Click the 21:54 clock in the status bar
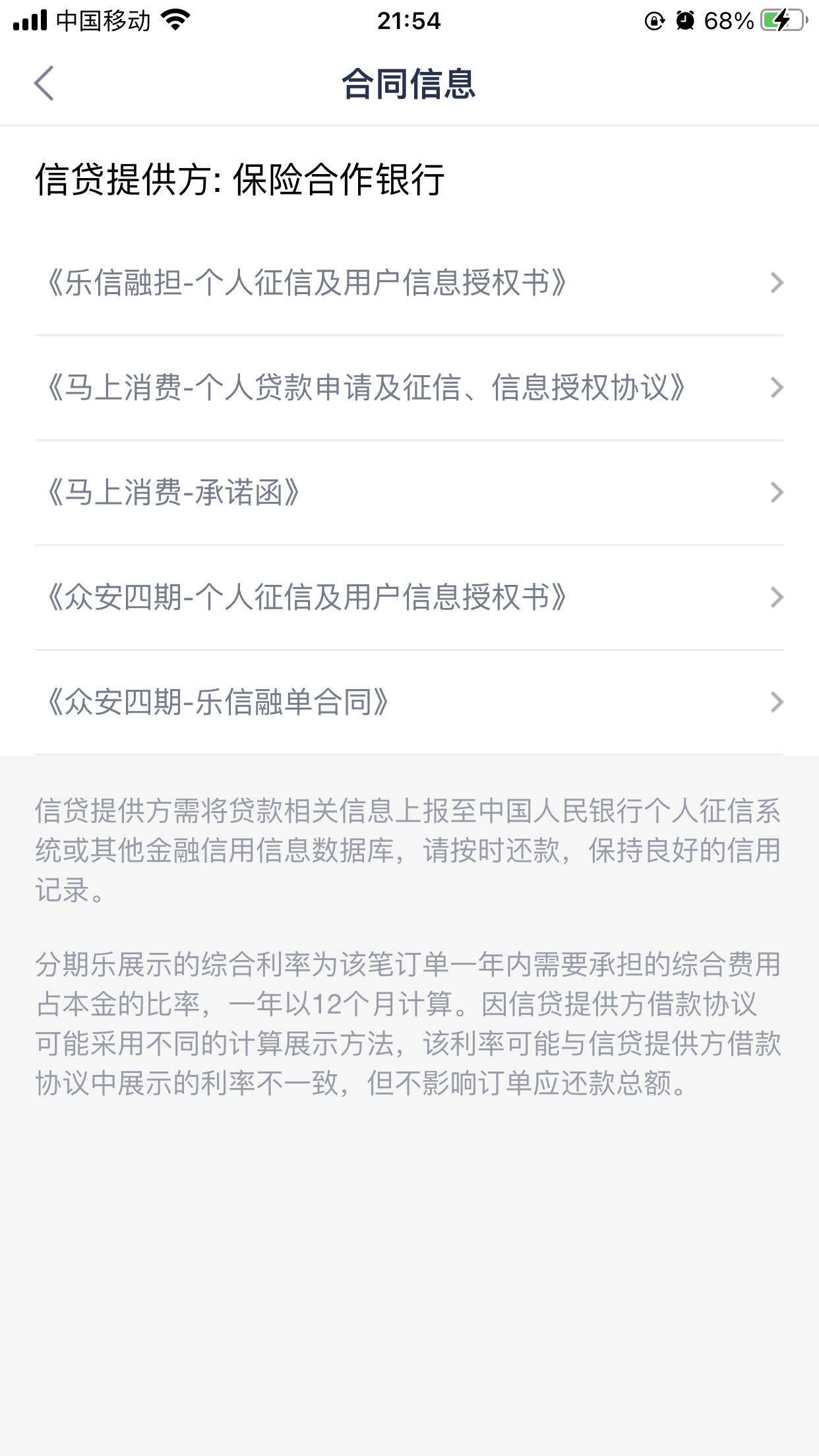This screenshot has width=819, height=1456. click(409, 20)
